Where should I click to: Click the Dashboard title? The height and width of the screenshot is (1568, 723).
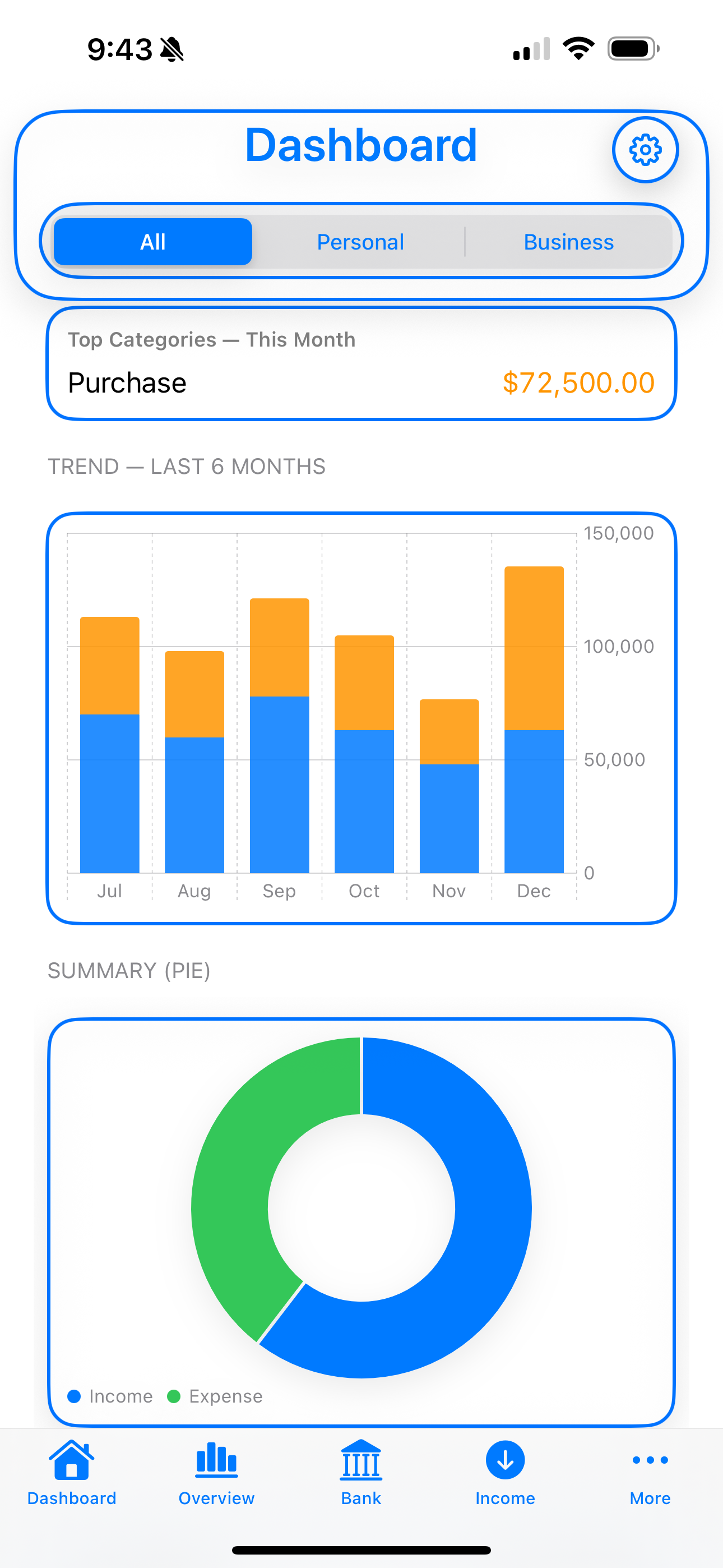pos(361,144)
